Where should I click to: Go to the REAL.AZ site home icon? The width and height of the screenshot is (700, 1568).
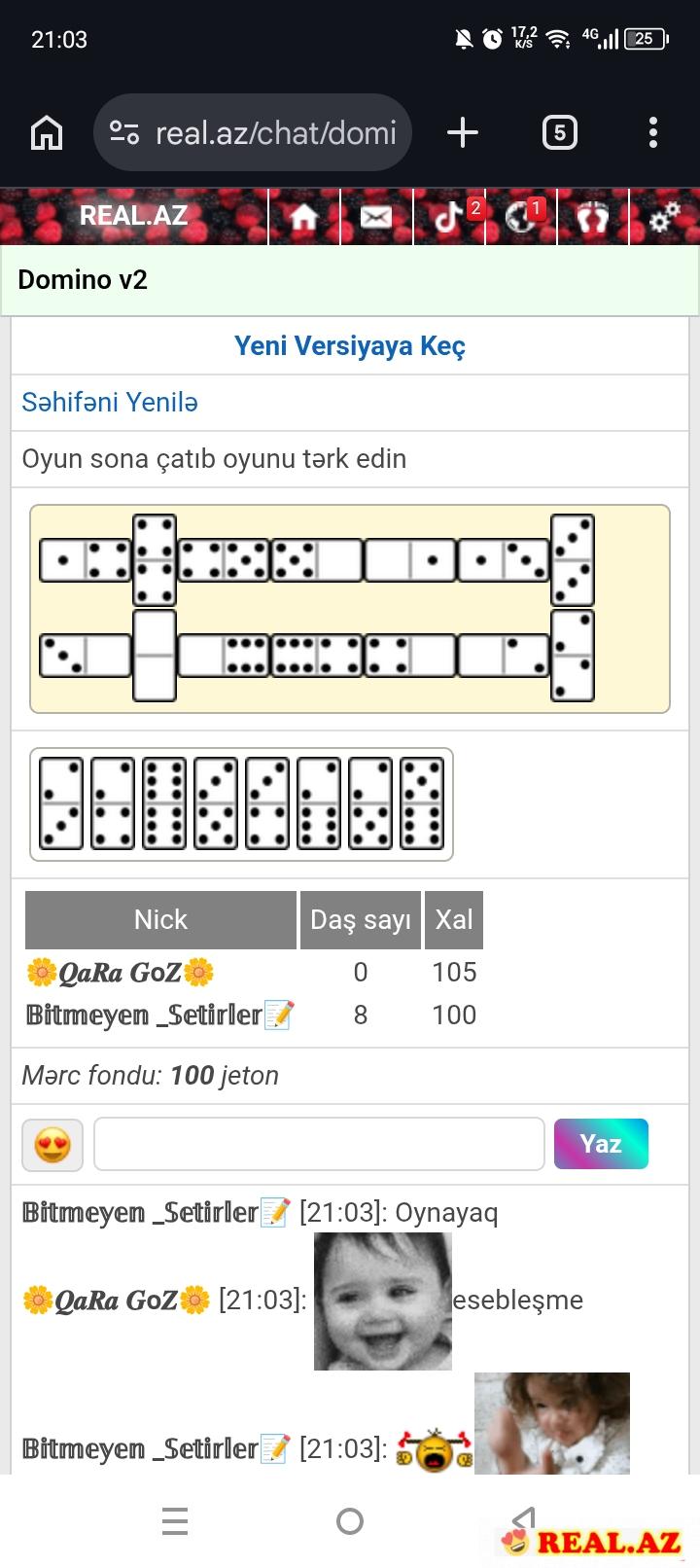304,217
